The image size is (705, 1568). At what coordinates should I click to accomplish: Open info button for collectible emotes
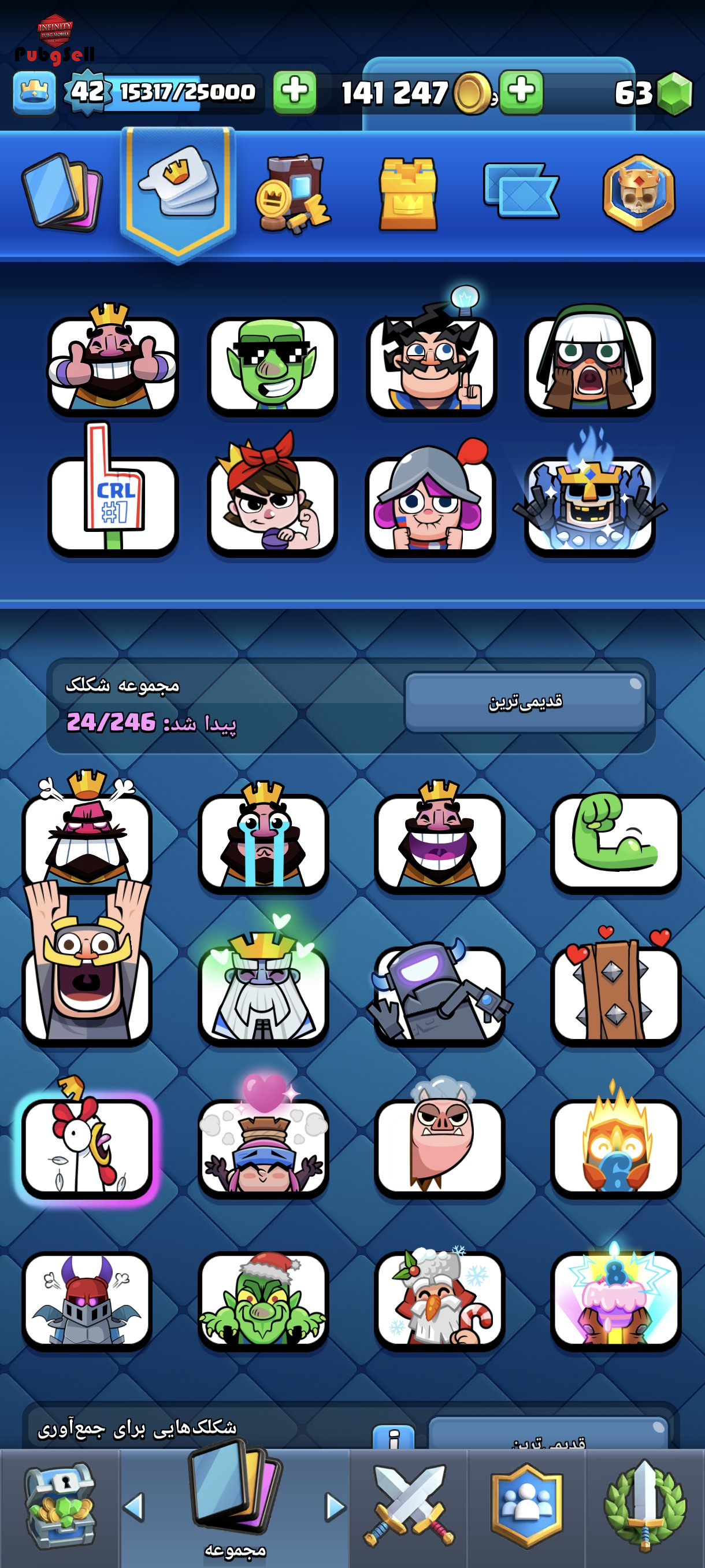click(x=394, y=1437)
